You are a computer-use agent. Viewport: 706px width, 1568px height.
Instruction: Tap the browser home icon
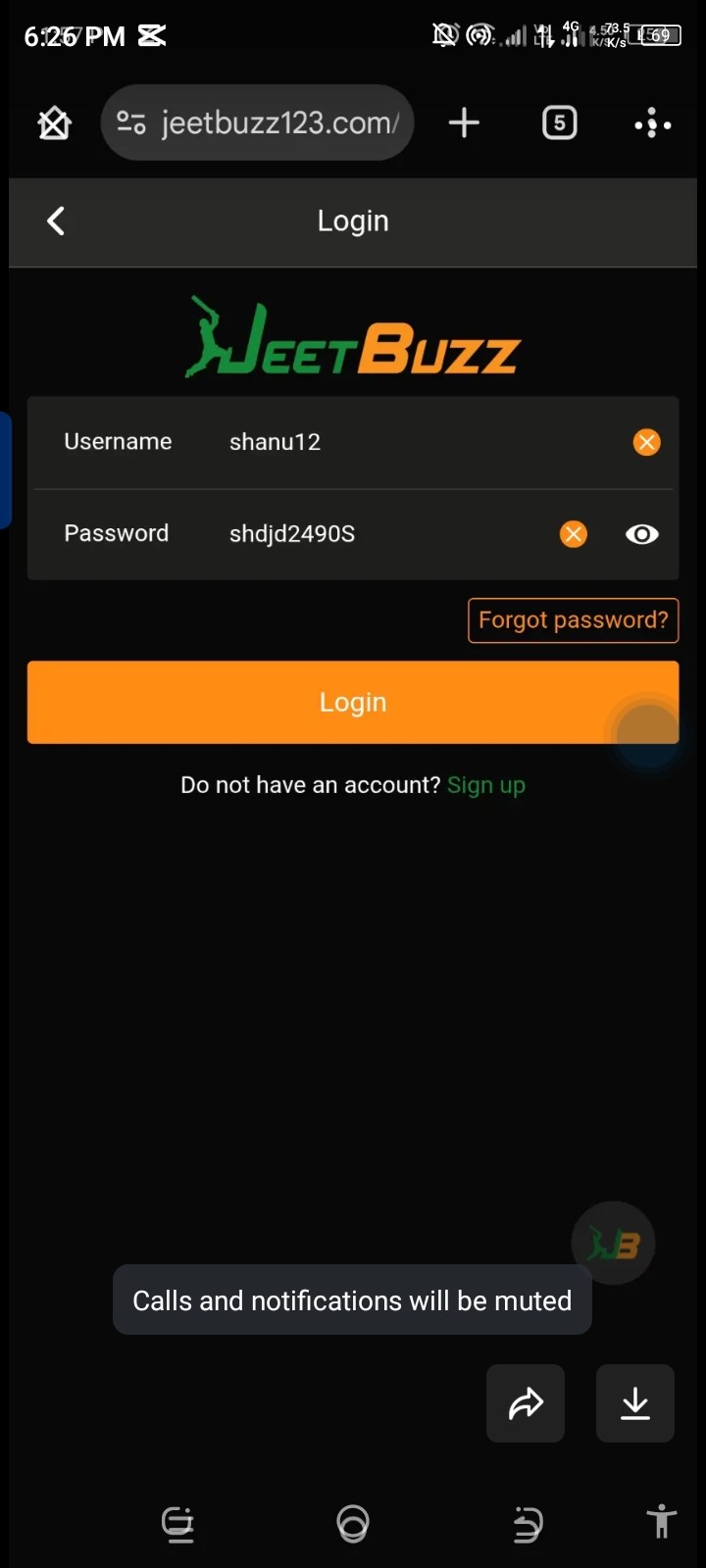click(x=54, y=123)
